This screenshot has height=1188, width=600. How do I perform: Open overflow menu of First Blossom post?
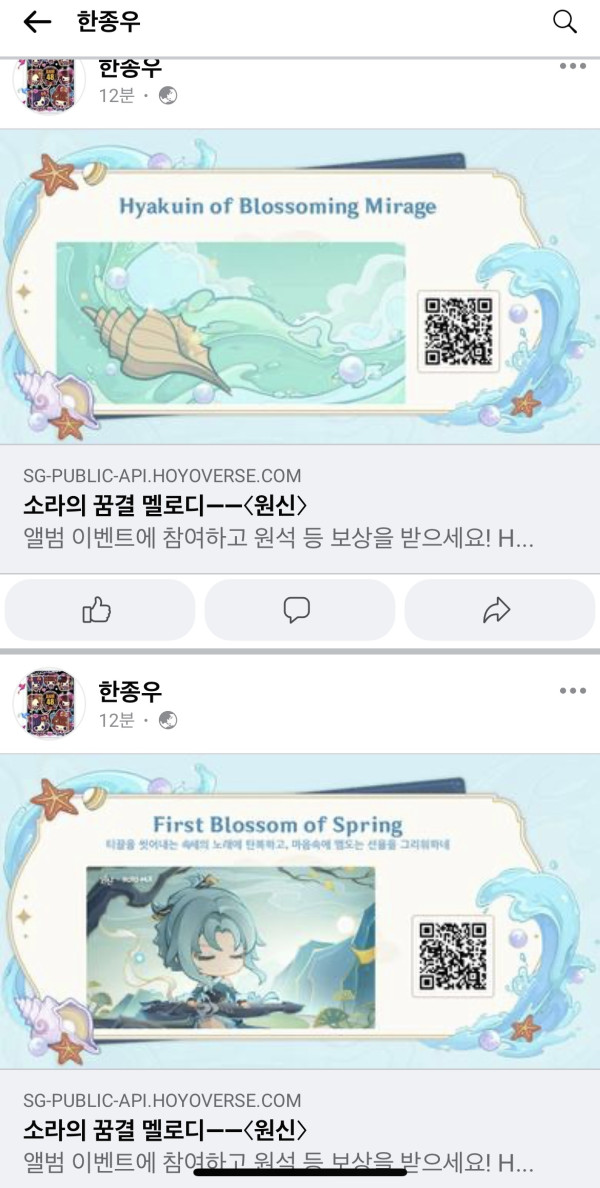pos(572,691)
